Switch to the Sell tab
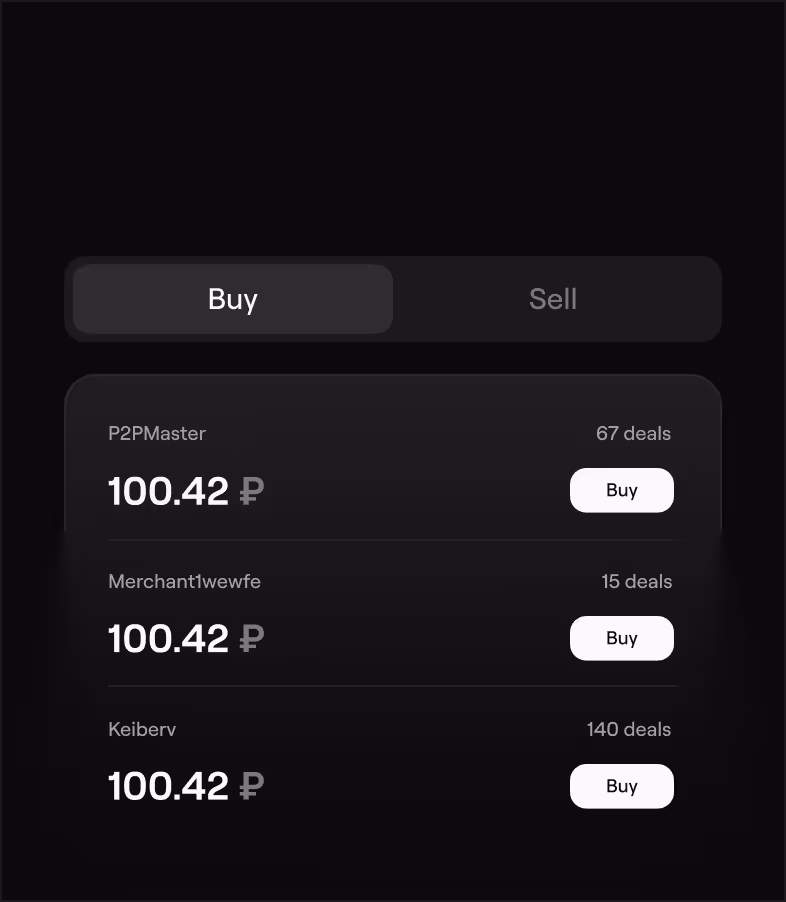 pyautogui.click(x=553, y=299)
